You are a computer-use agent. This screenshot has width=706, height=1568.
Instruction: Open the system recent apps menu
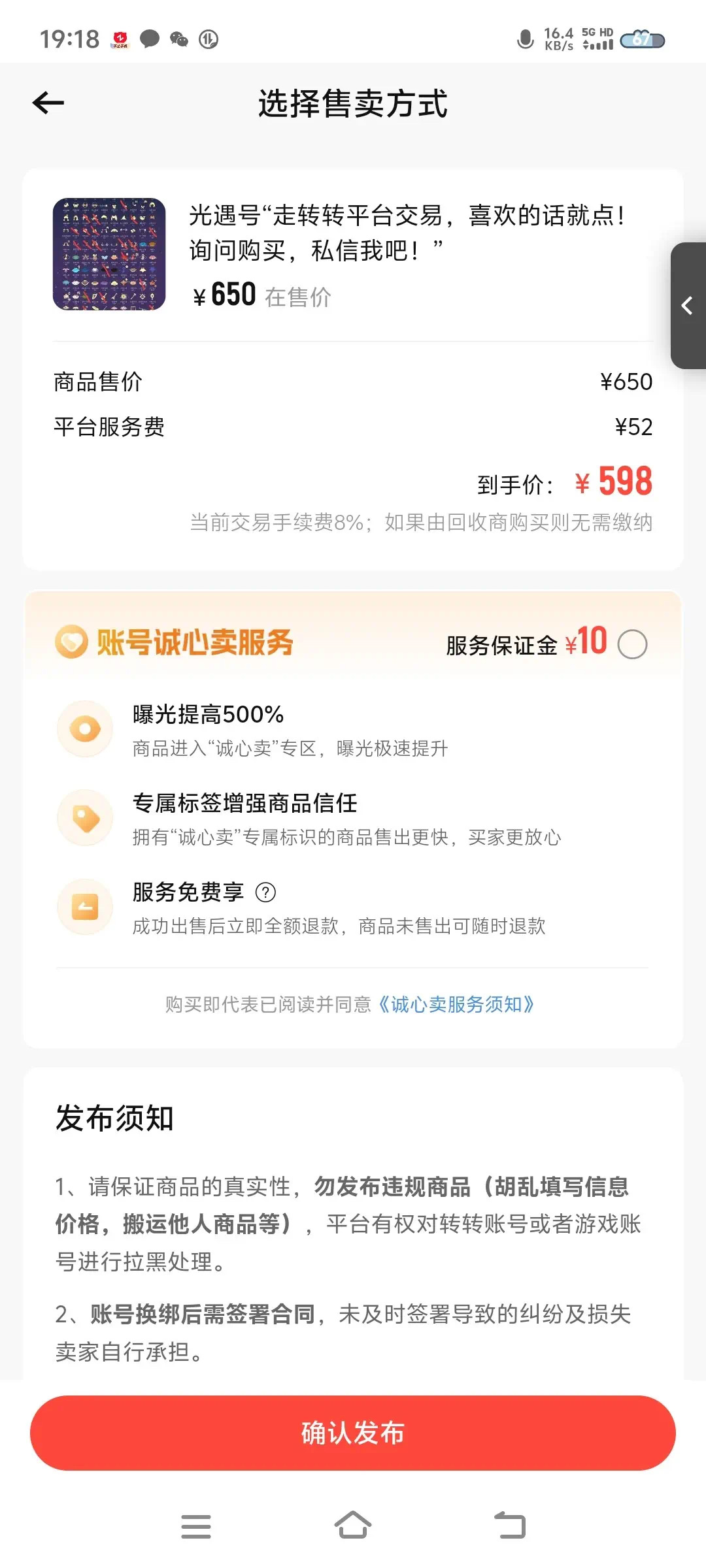[195, 1526]
